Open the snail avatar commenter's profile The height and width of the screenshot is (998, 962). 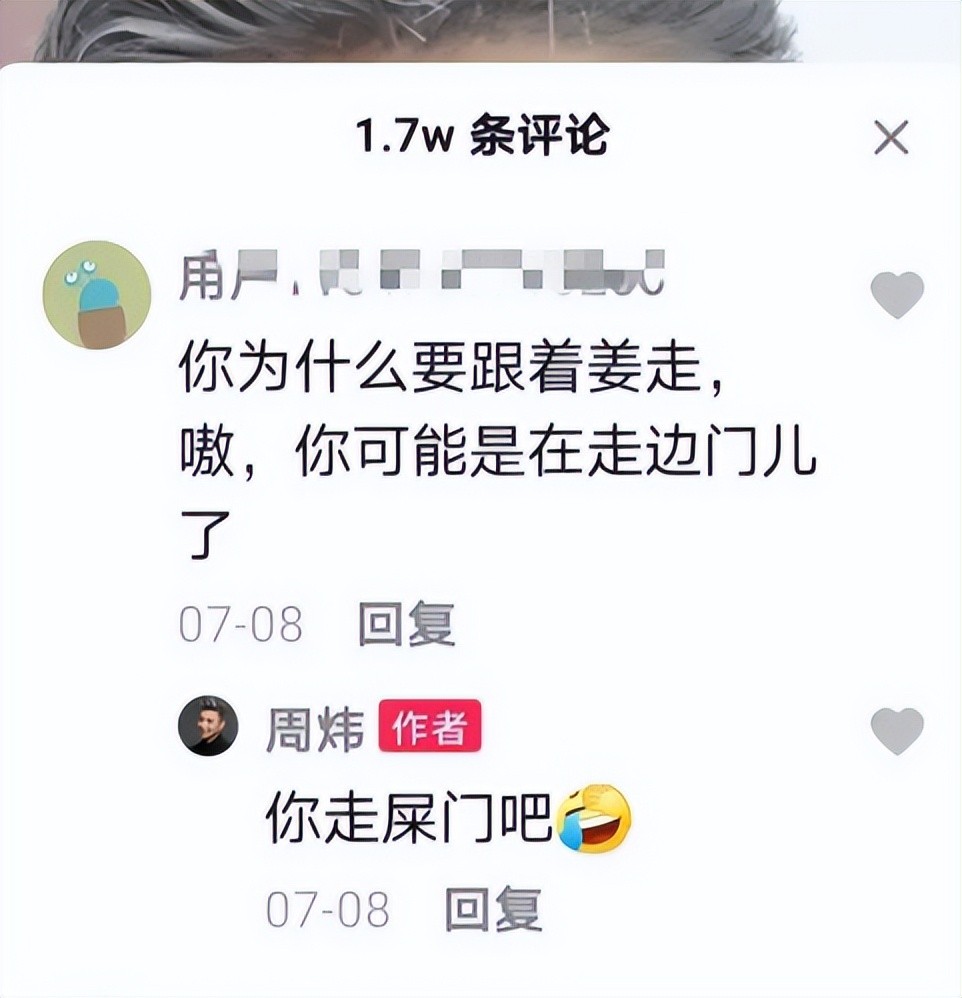(97, 295)
